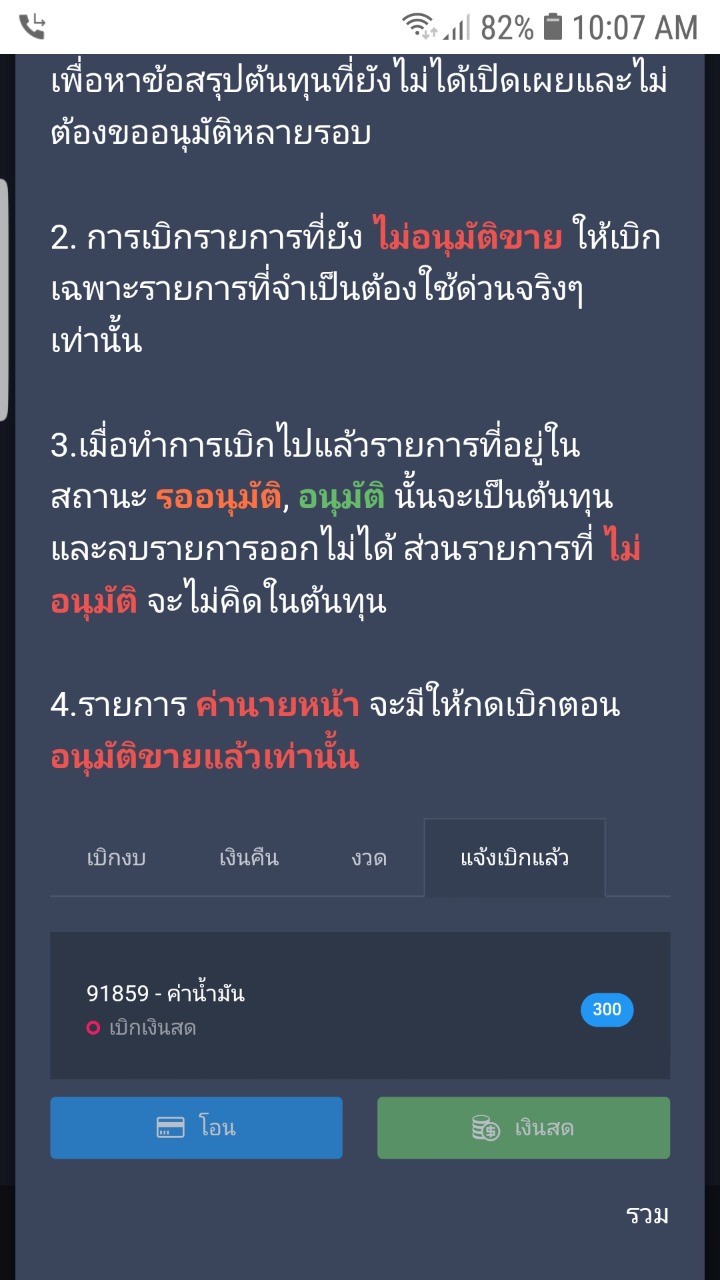The height and width of the screenshot is (1280, 720).
Task: Switch to the เงินคืน tab
Action: tap(248, 858)
